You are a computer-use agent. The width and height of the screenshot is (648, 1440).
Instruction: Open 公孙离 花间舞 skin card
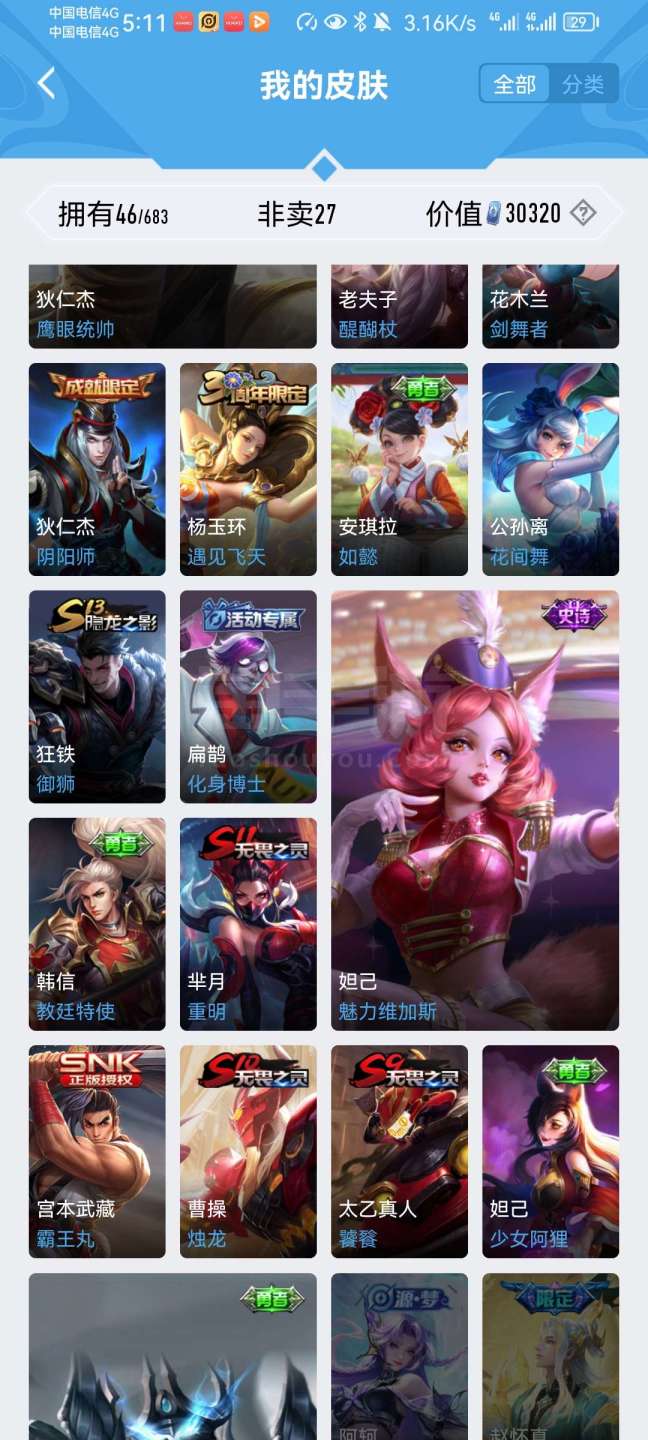(x=550, y=470)
